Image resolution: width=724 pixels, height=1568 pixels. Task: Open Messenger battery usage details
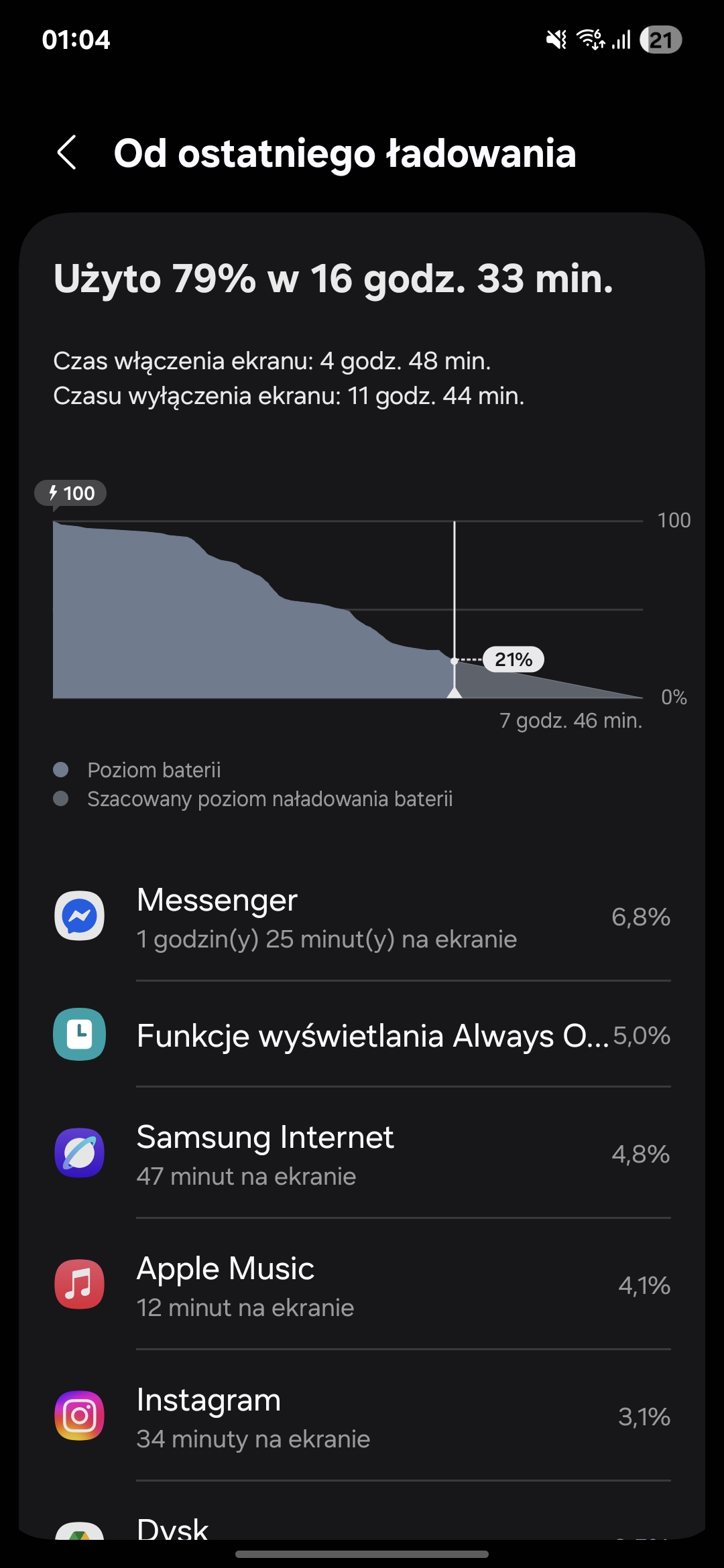click(362, 917)
